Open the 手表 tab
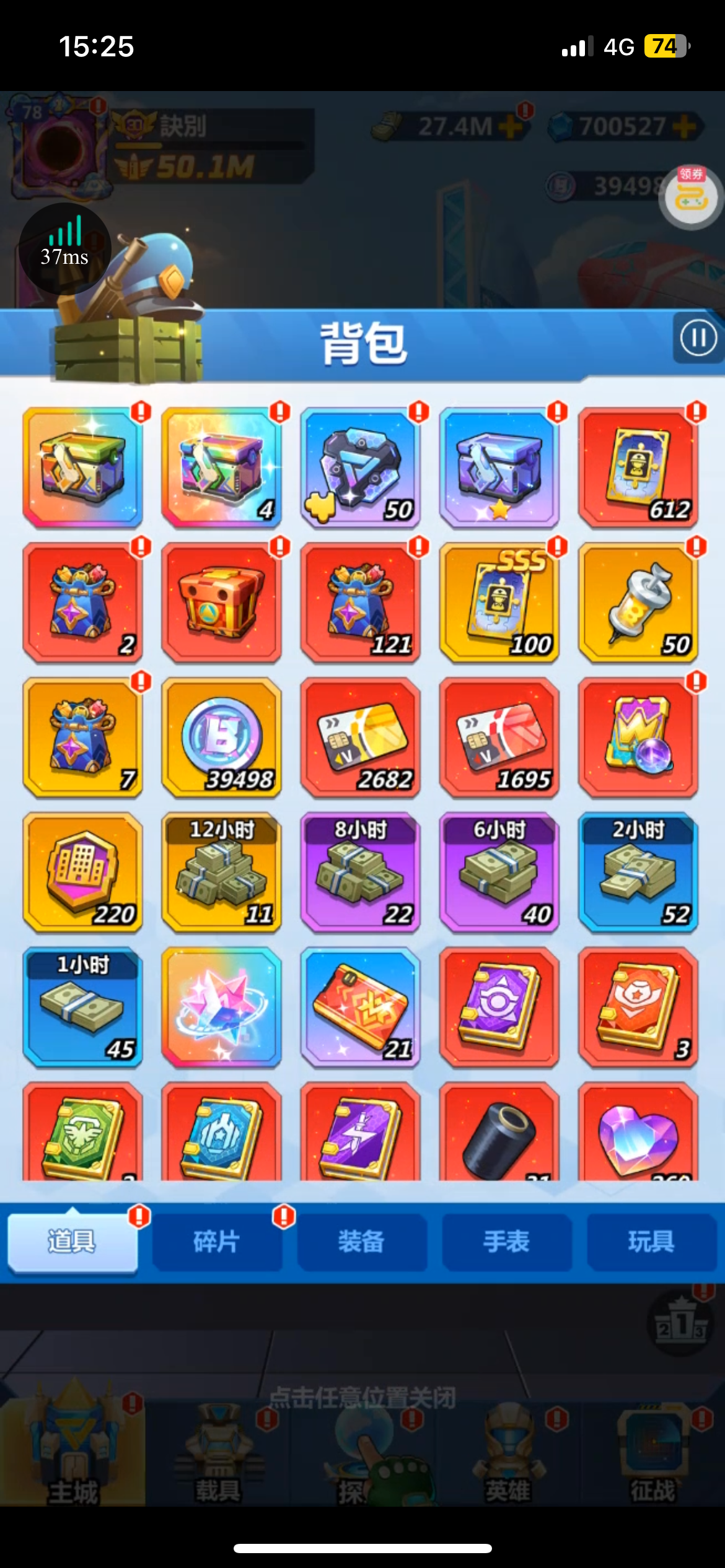Viewport: 725px width, 1568px height. [506, 1241]
